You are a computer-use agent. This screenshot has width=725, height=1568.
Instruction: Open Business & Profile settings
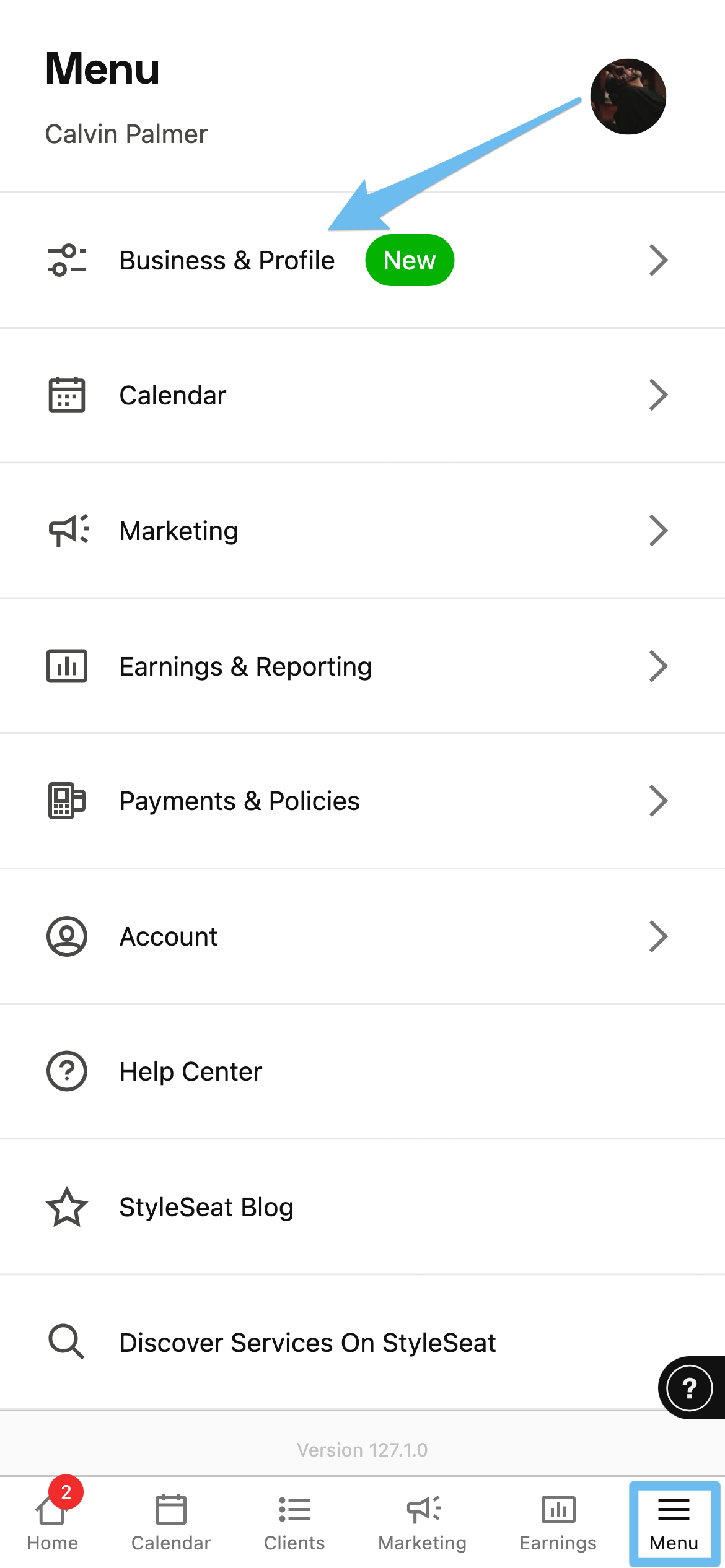pyautogui.click(x=227, y=260)
